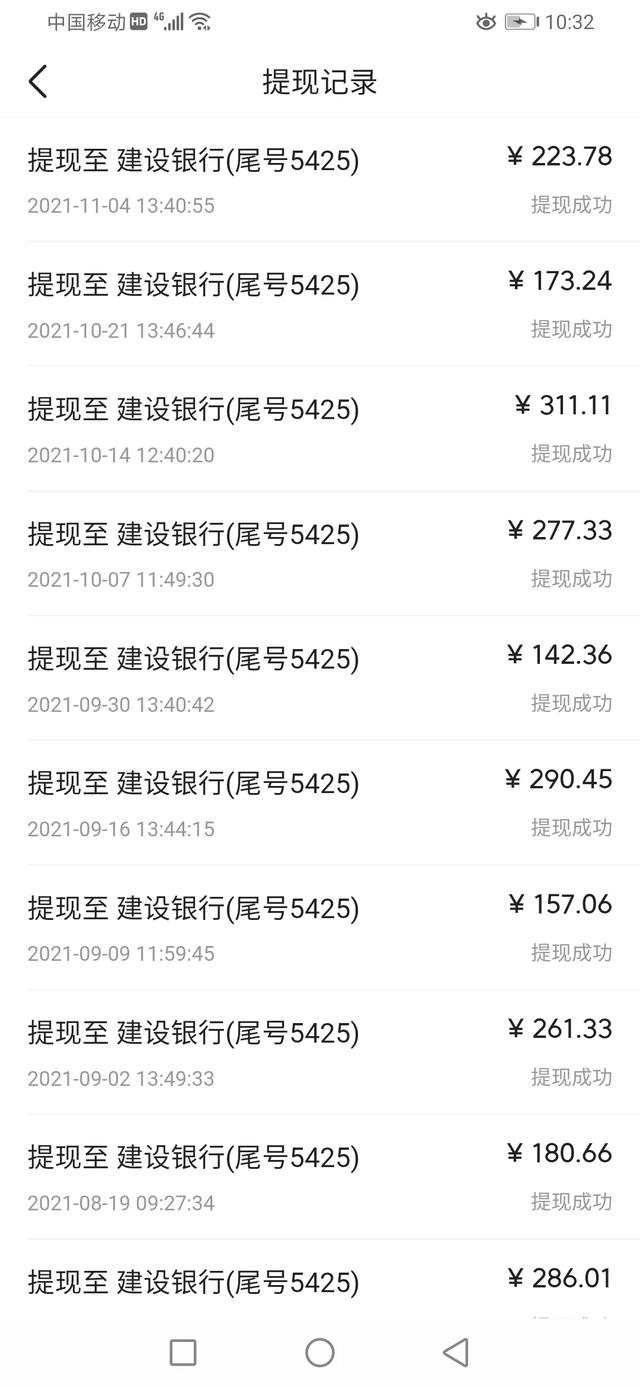
Task: Open the ¥223.78 withdrawal record
Action: tap(320, 180)
